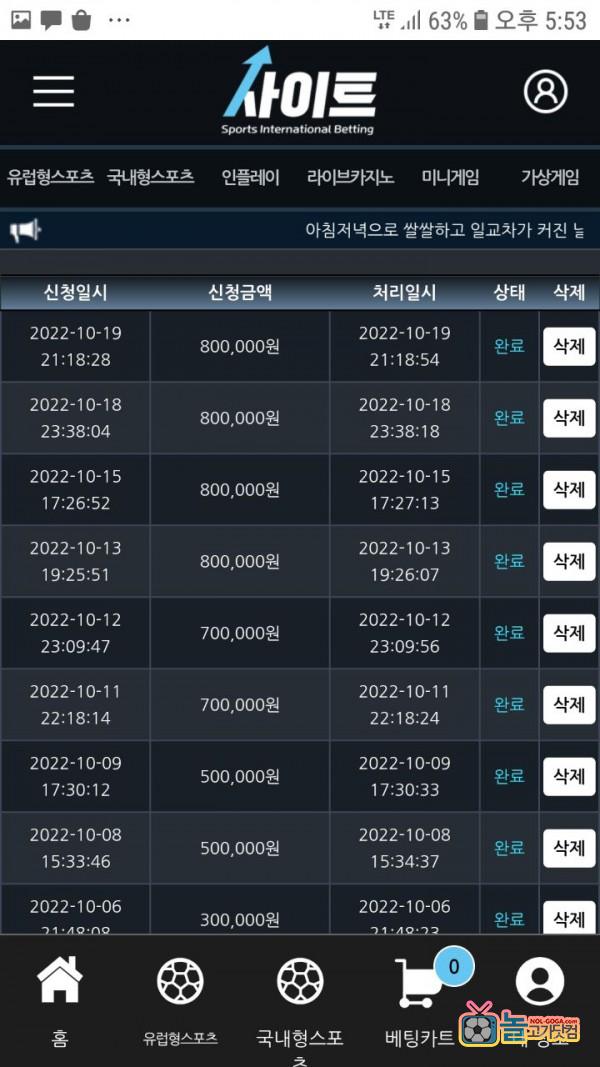The image size is (600, 1067).
Task: Open the 베팅카트 cart
Action: point(420,998)
